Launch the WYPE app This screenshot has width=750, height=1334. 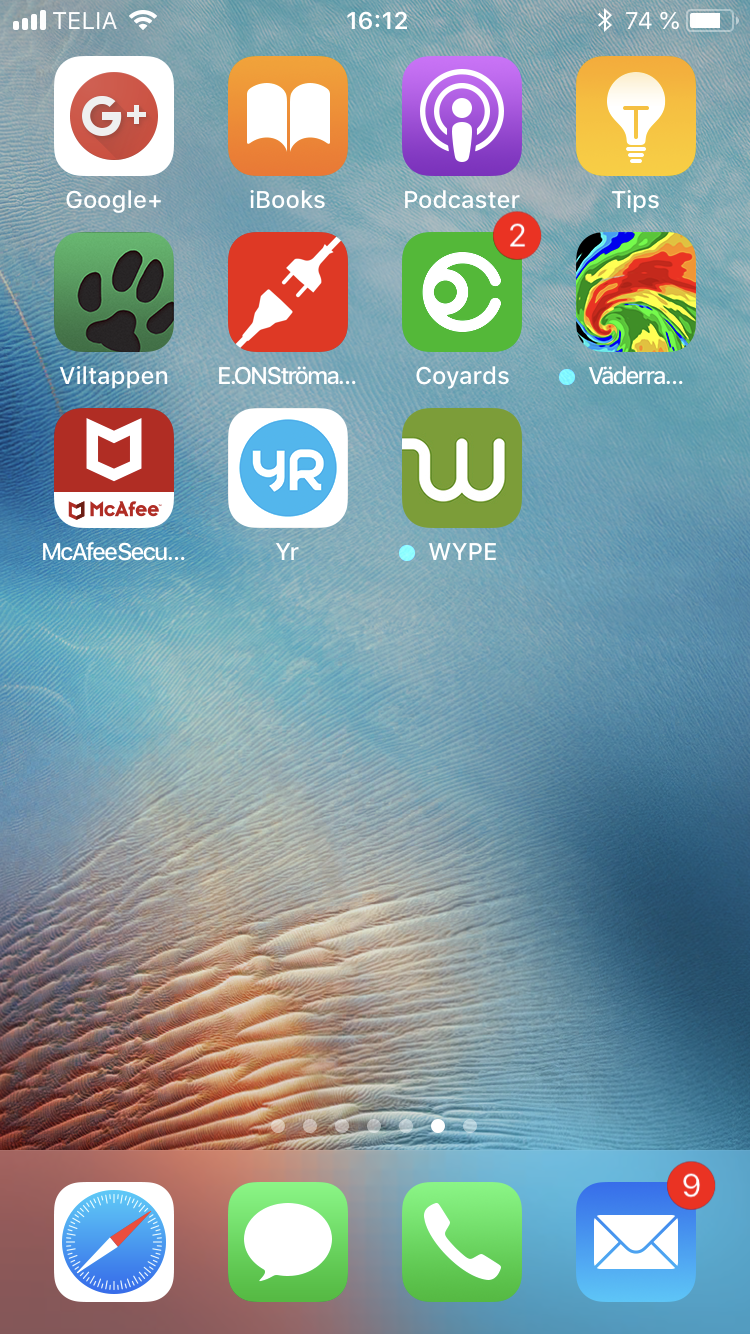click(x=462, y=468)
